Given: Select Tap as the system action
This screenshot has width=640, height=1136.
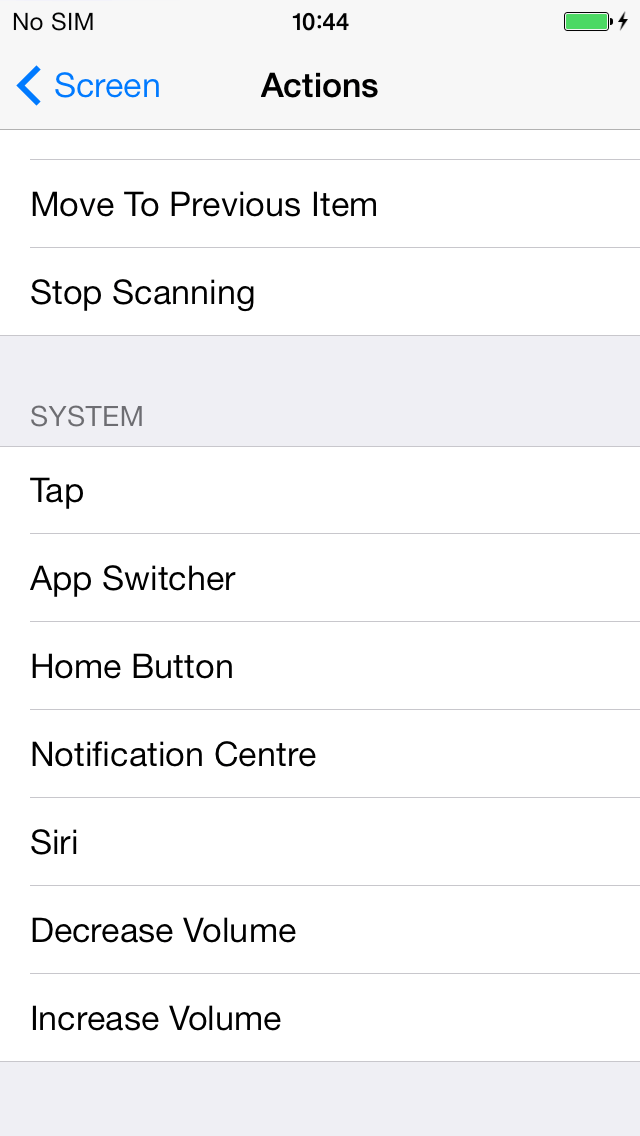Looking at the screenshot, I should [x=320, y=490].
